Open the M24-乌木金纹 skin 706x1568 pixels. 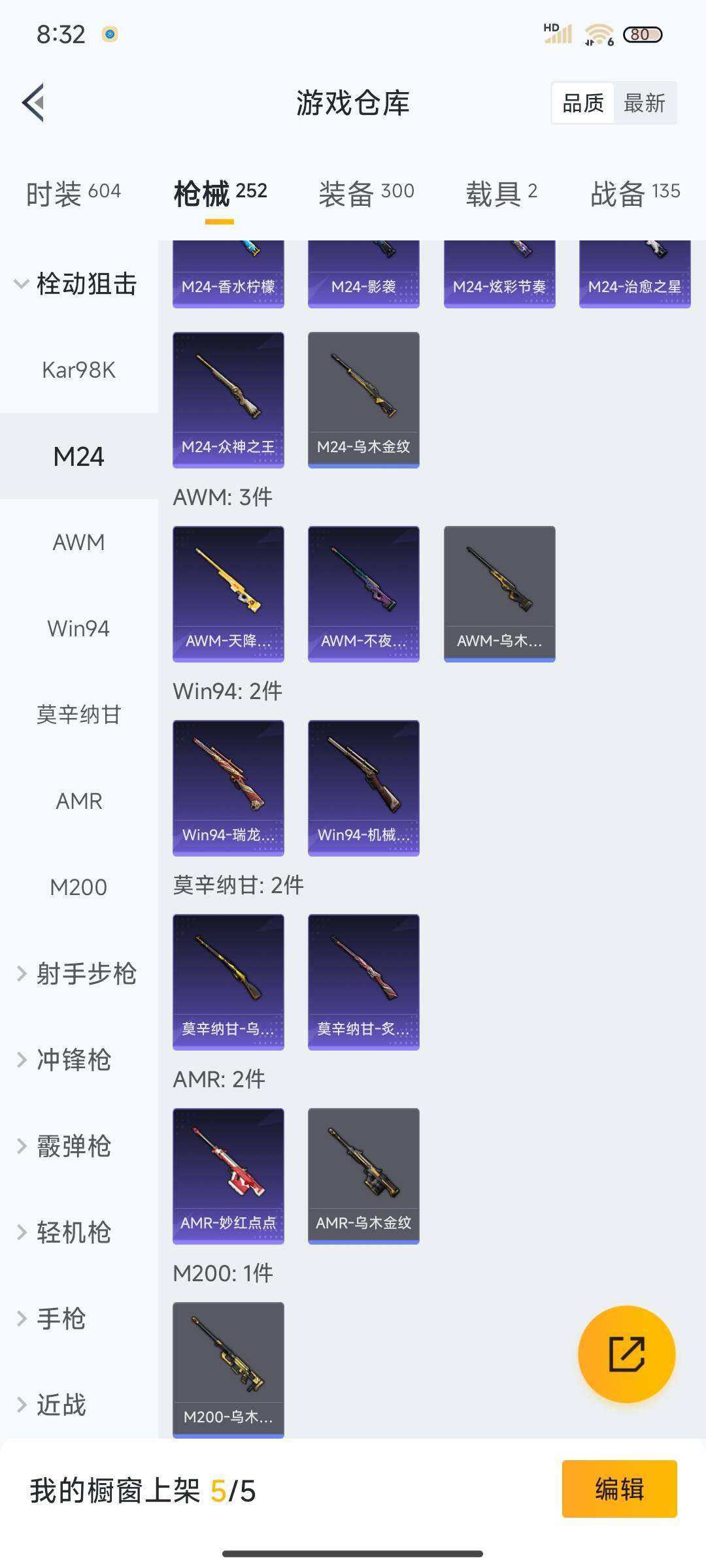tap(363, 400)
